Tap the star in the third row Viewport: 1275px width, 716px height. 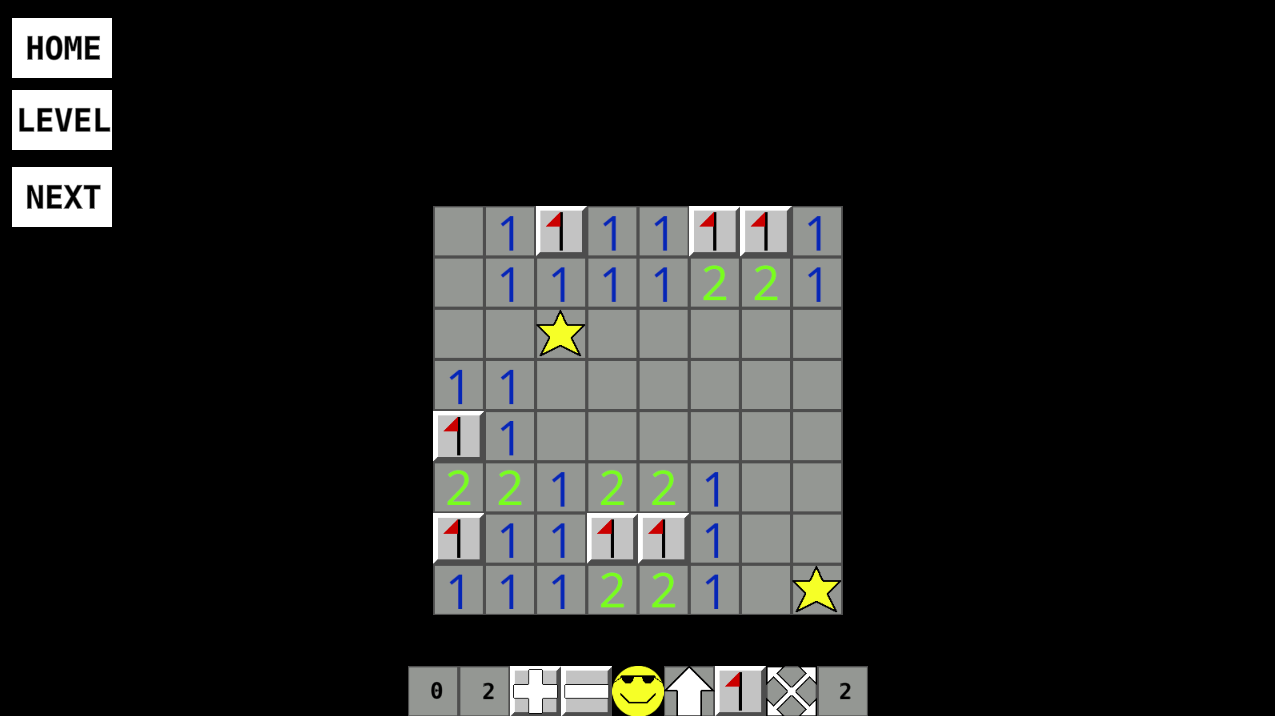tap(560, 334)
